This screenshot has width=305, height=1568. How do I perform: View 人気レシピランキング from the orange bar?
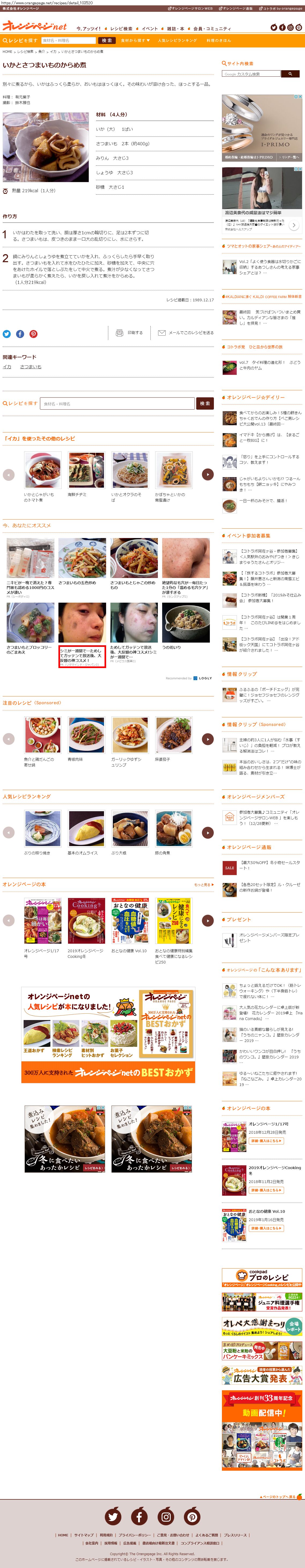tap(177, 41)
